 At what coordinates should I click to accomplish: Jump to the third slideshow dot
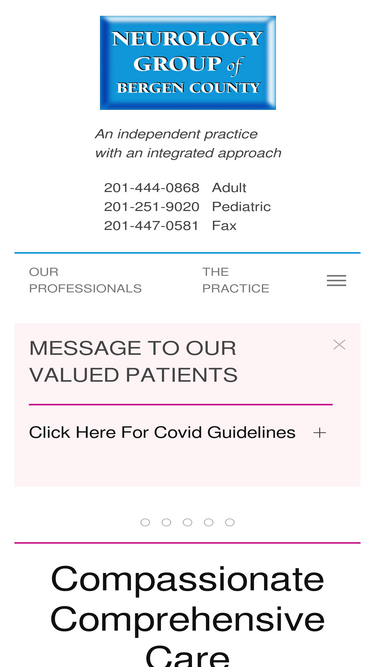coord(188,522)
